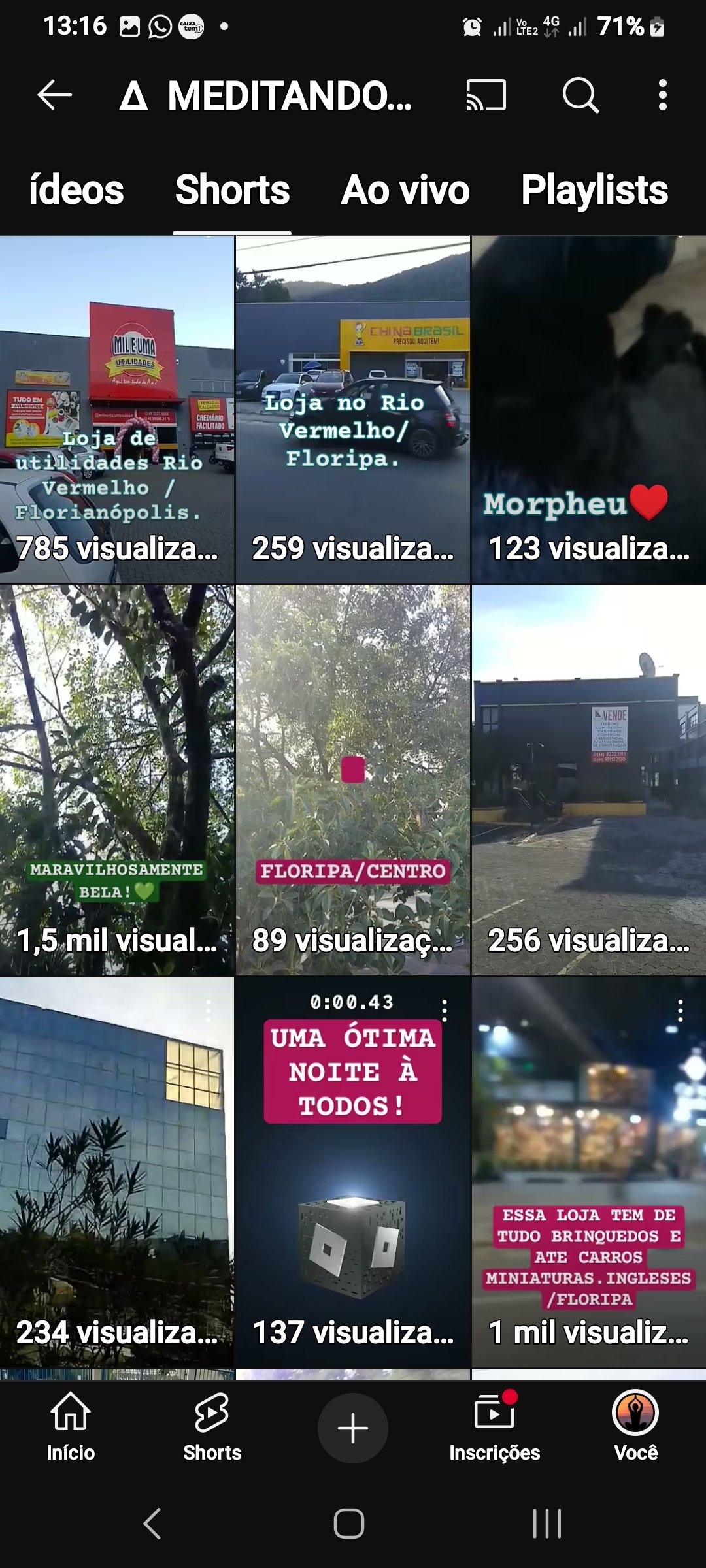Switch to the Playlists tab

(594, 191)
